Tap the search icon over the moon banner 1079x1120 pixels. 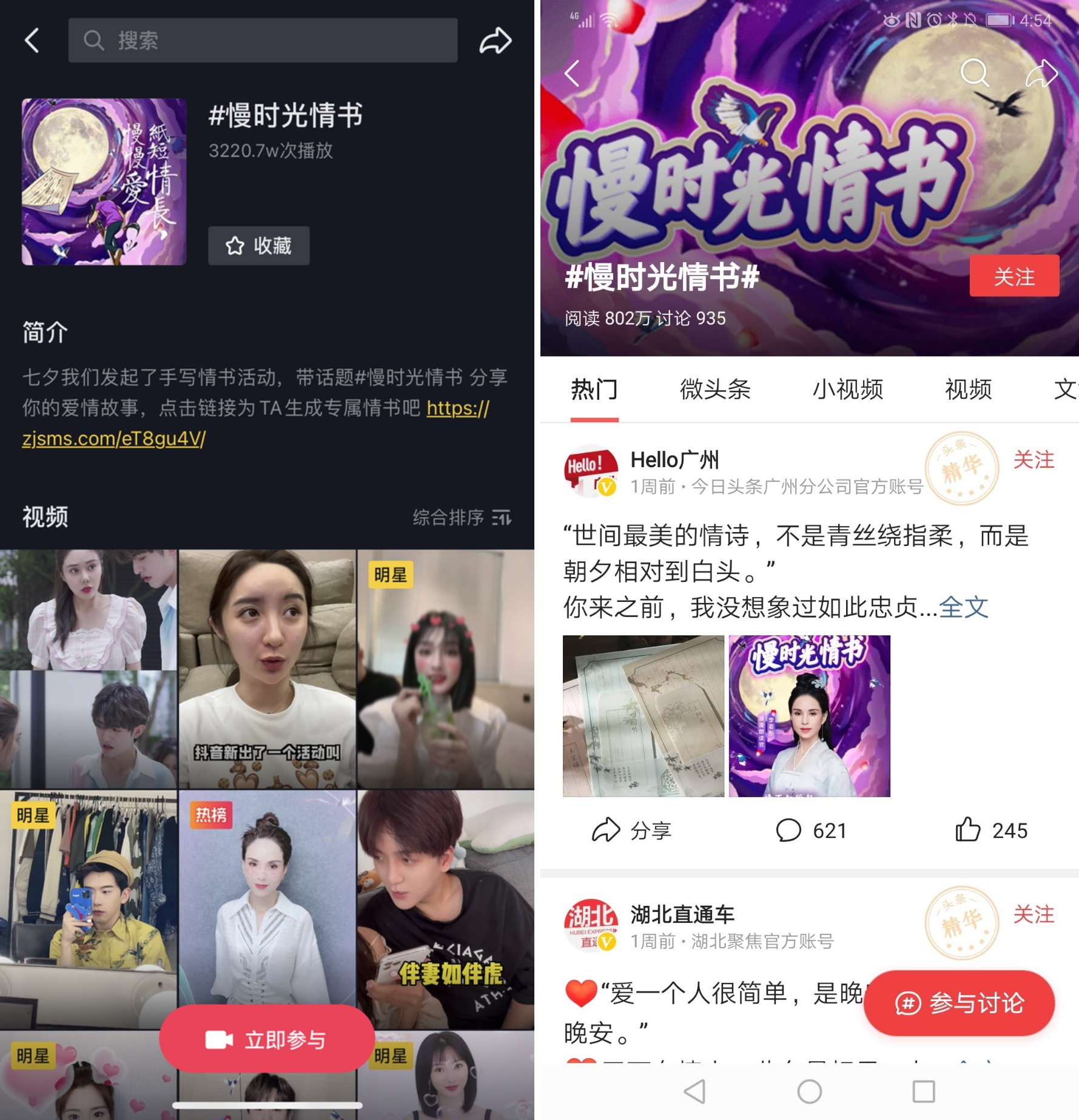point(975,73)
